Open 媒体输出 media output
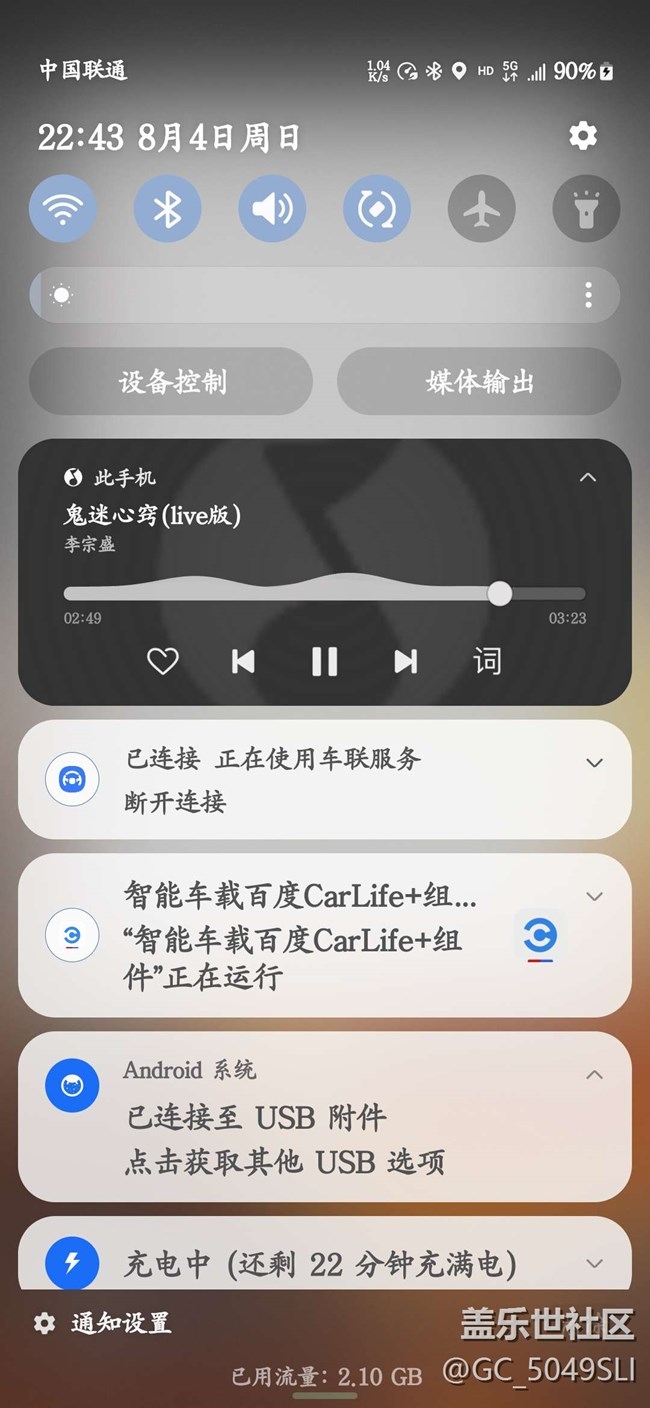Screen dimensions: 650x1408 (x=479, y=381)
